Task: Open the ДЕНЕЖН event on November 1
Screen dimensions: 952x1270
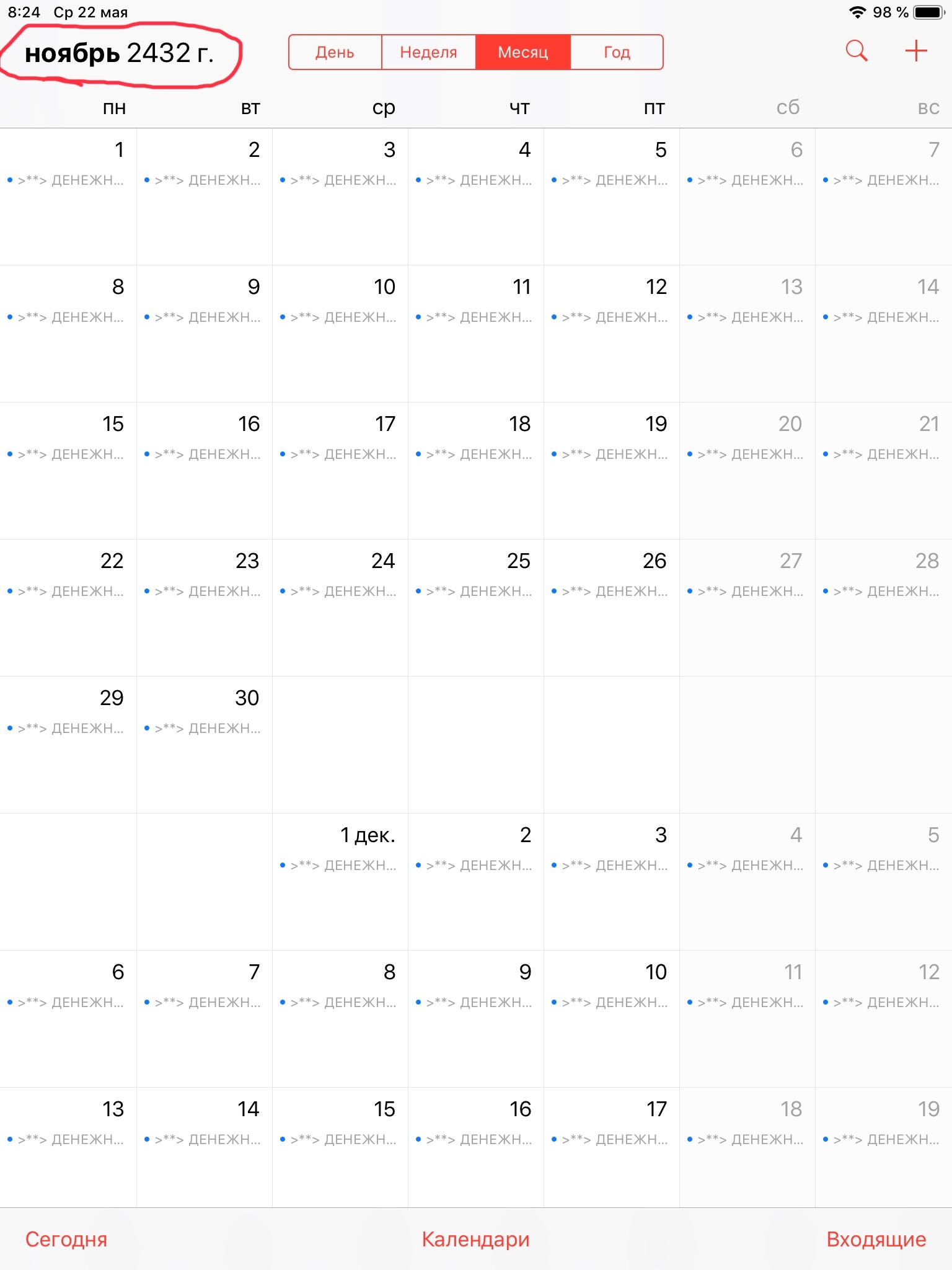Action: click(x=69, y=180)
